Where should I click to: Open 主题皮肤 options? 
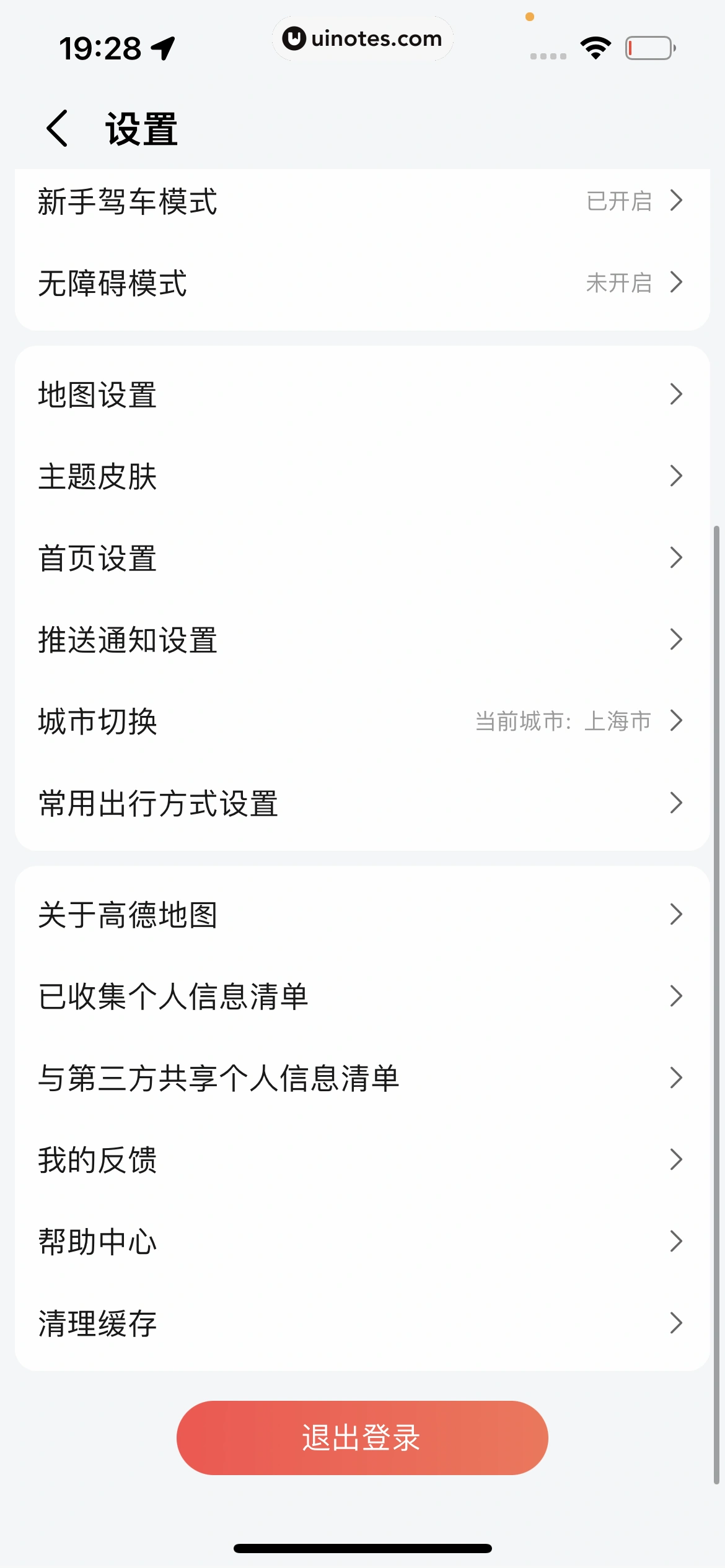point(362,476)
